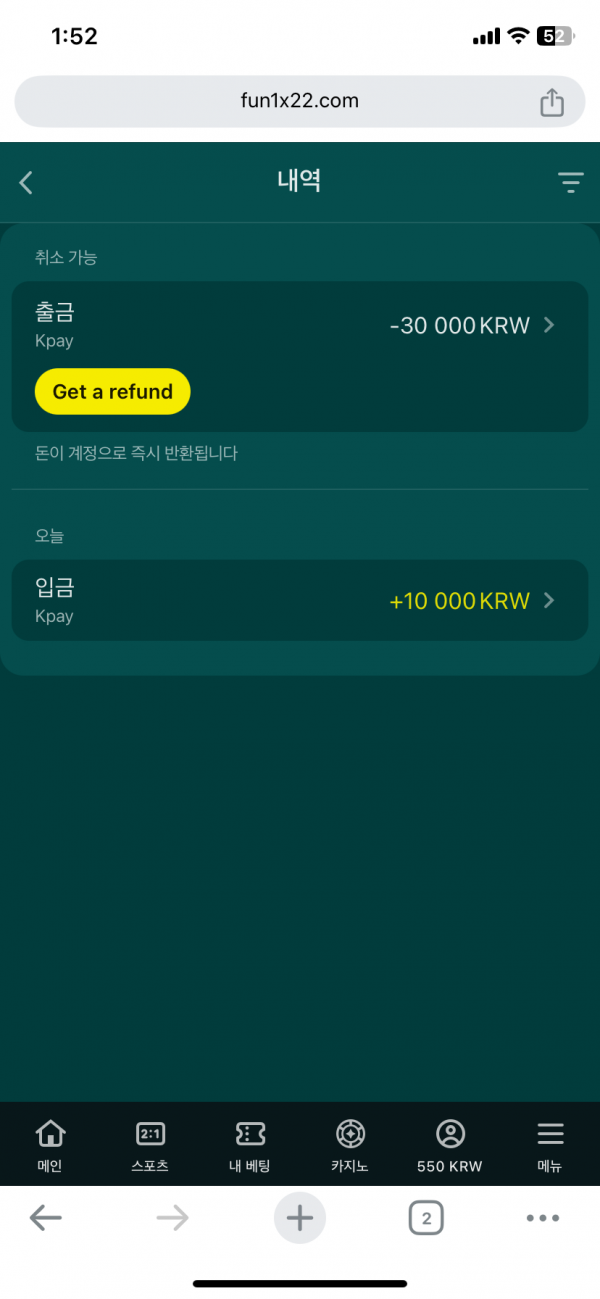Open the 메뉴 tab
This screenshot has width=600, height=1299.
[550, 1145]
